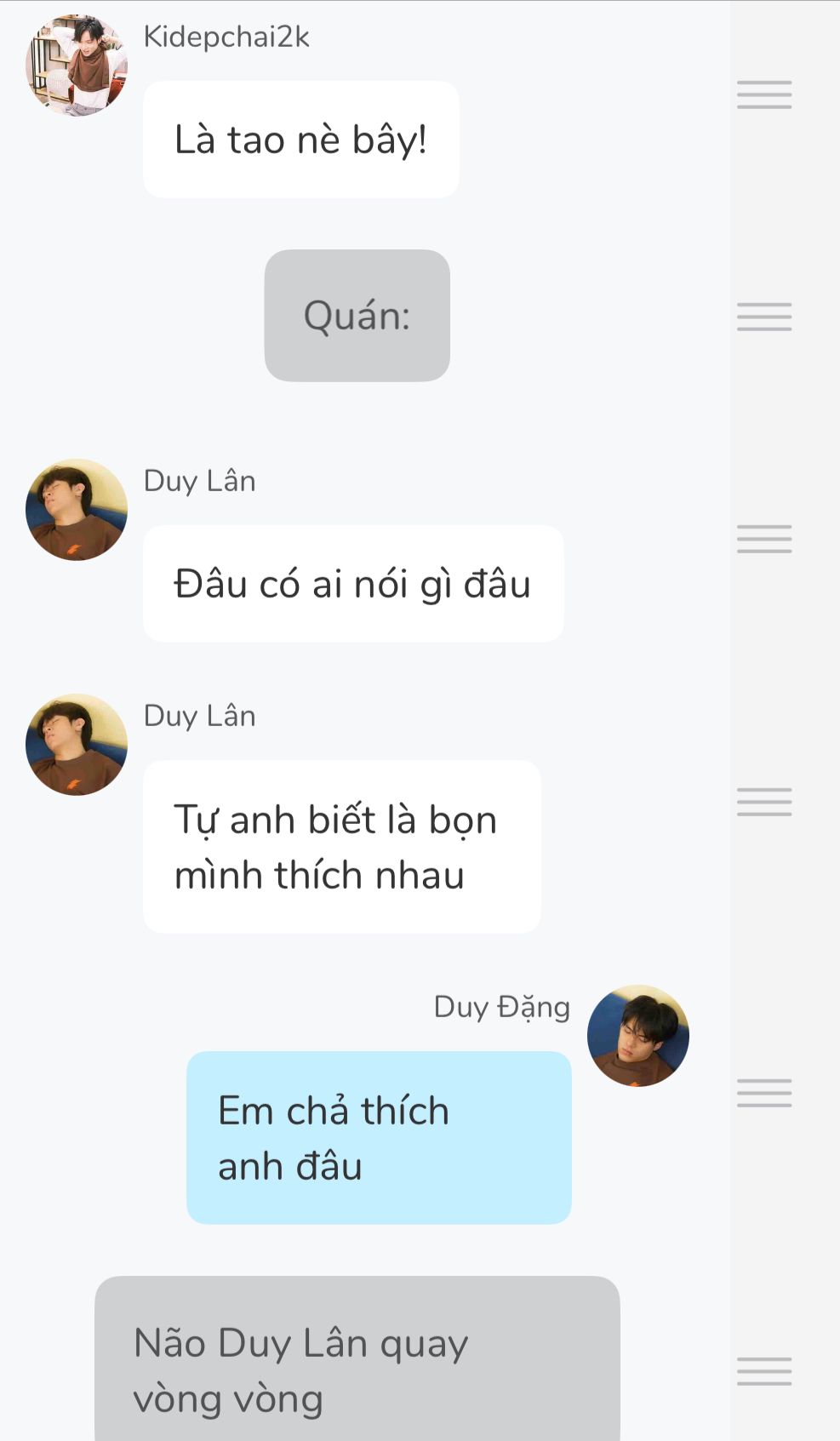Screen dimensions: 840x1441
Task: Tap the handle beside the "Quán:" narration
Action: (764, 317)
